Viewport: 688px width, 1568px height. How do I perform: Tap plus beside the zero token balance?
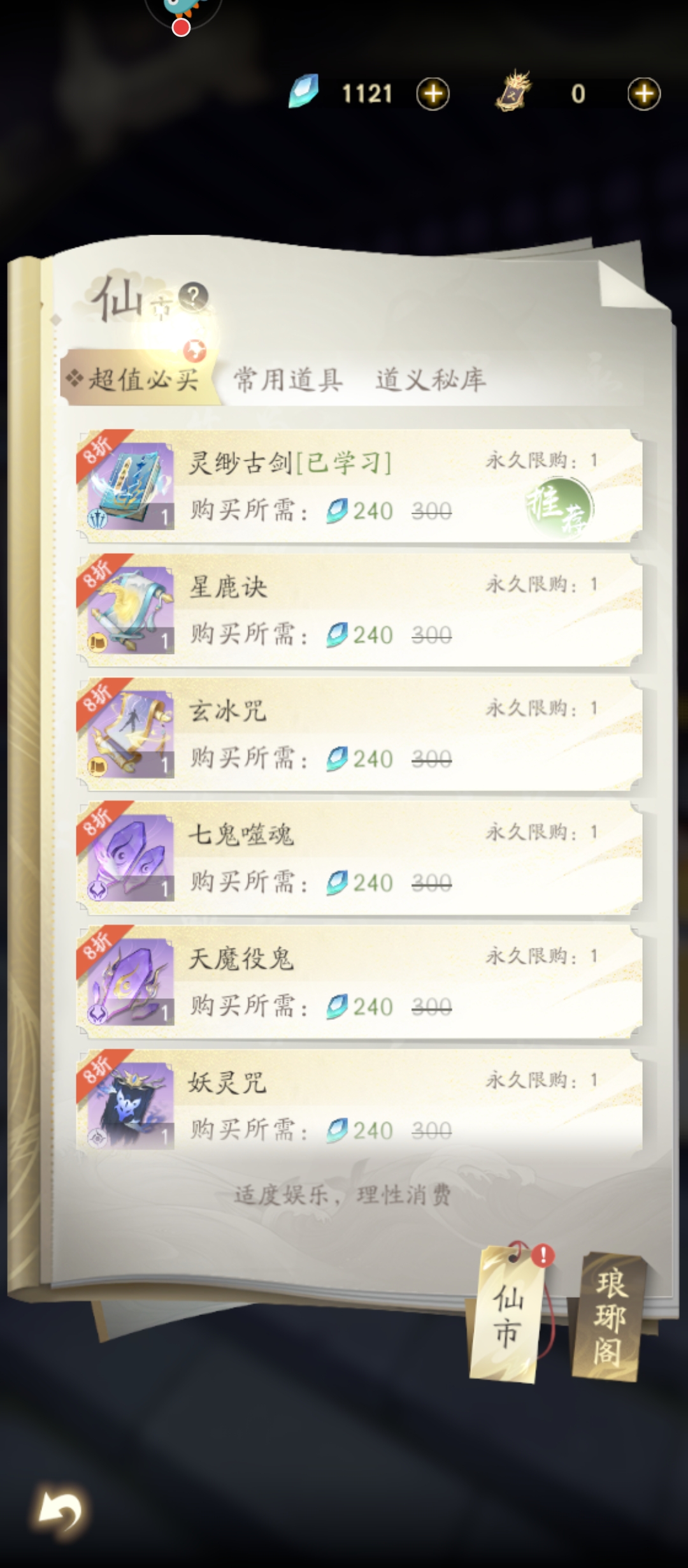point(643,94)
